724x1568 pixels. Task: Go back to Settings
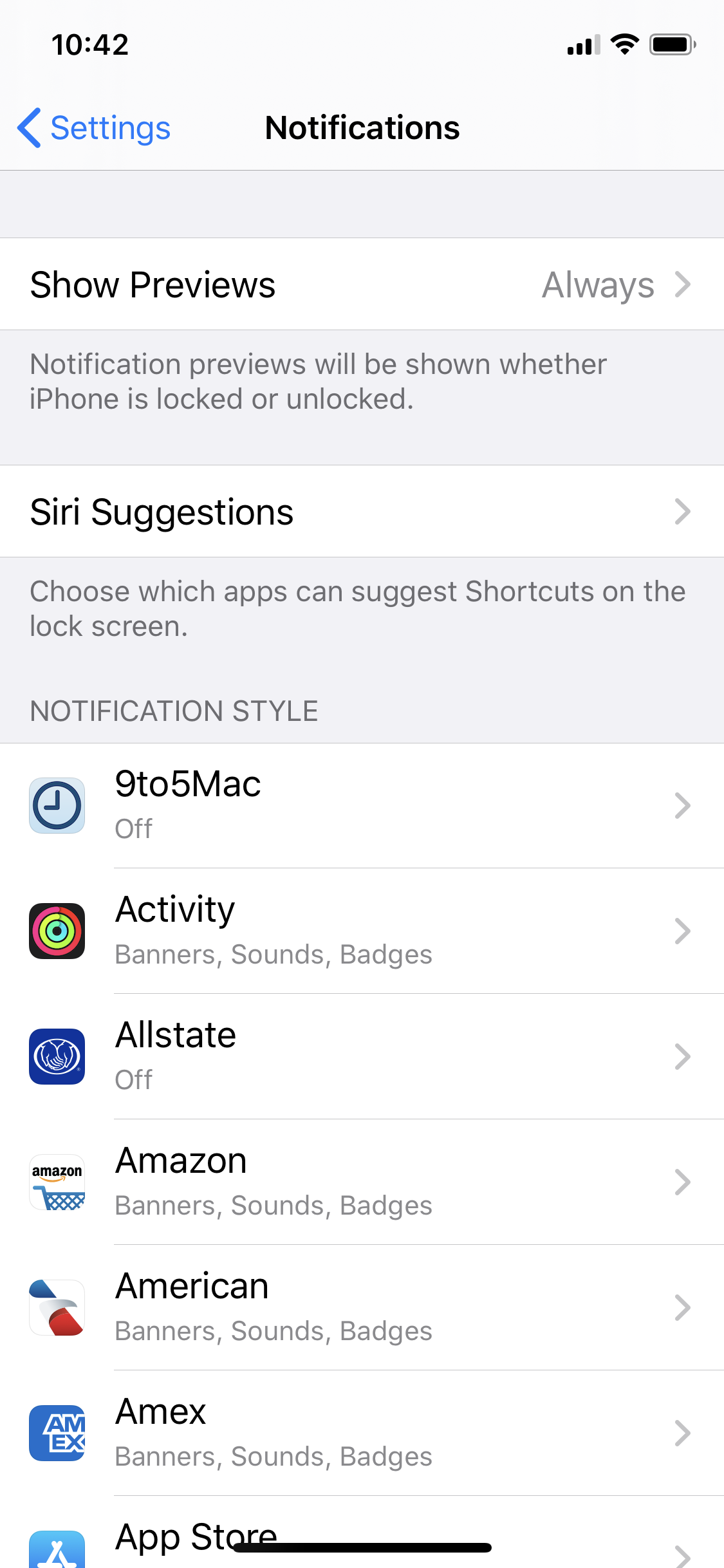click(94, 127)
